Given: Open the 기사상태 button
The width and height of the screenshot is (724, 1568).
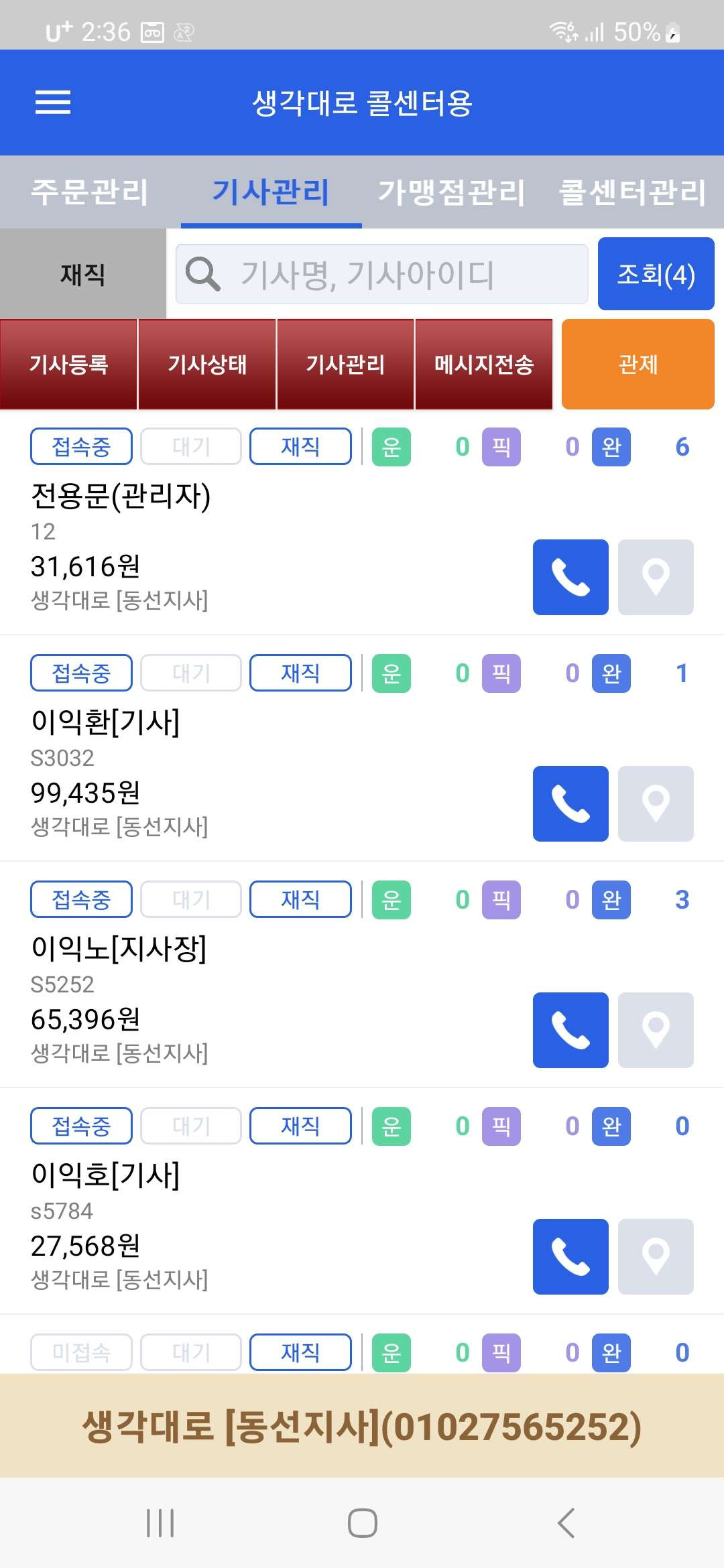Looking at the screenshot, I should (207, 365).
